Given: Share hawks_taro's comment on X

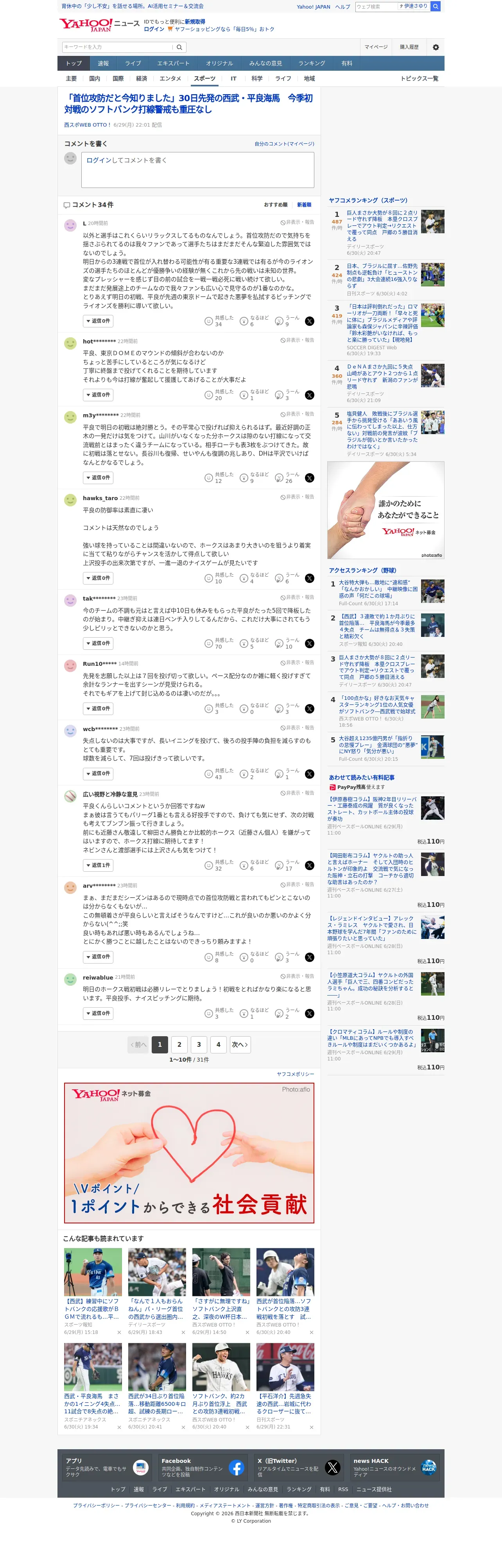Looking at the screenshot, I should (310, 578).
